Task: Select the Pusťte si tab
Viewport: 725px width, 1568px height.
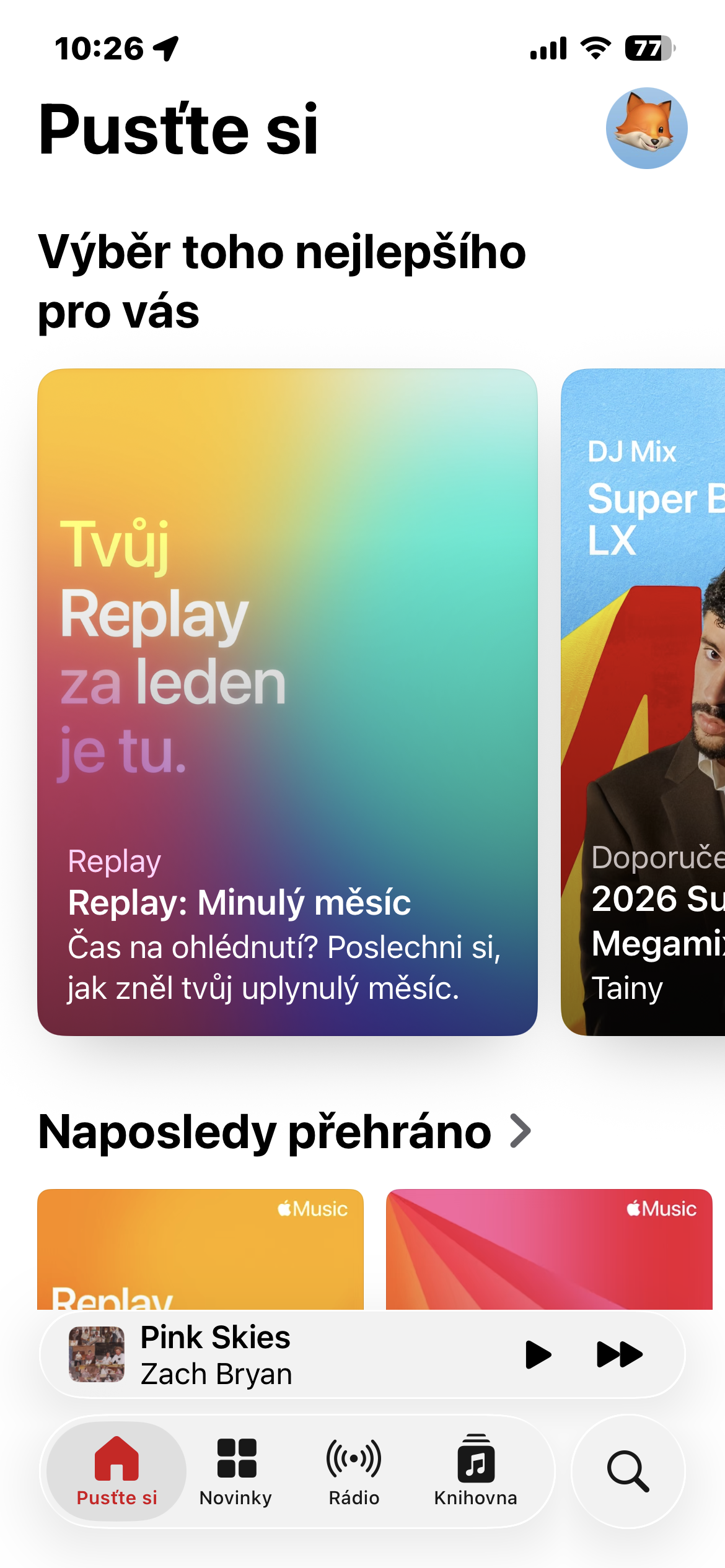Action: (116, 1471)
